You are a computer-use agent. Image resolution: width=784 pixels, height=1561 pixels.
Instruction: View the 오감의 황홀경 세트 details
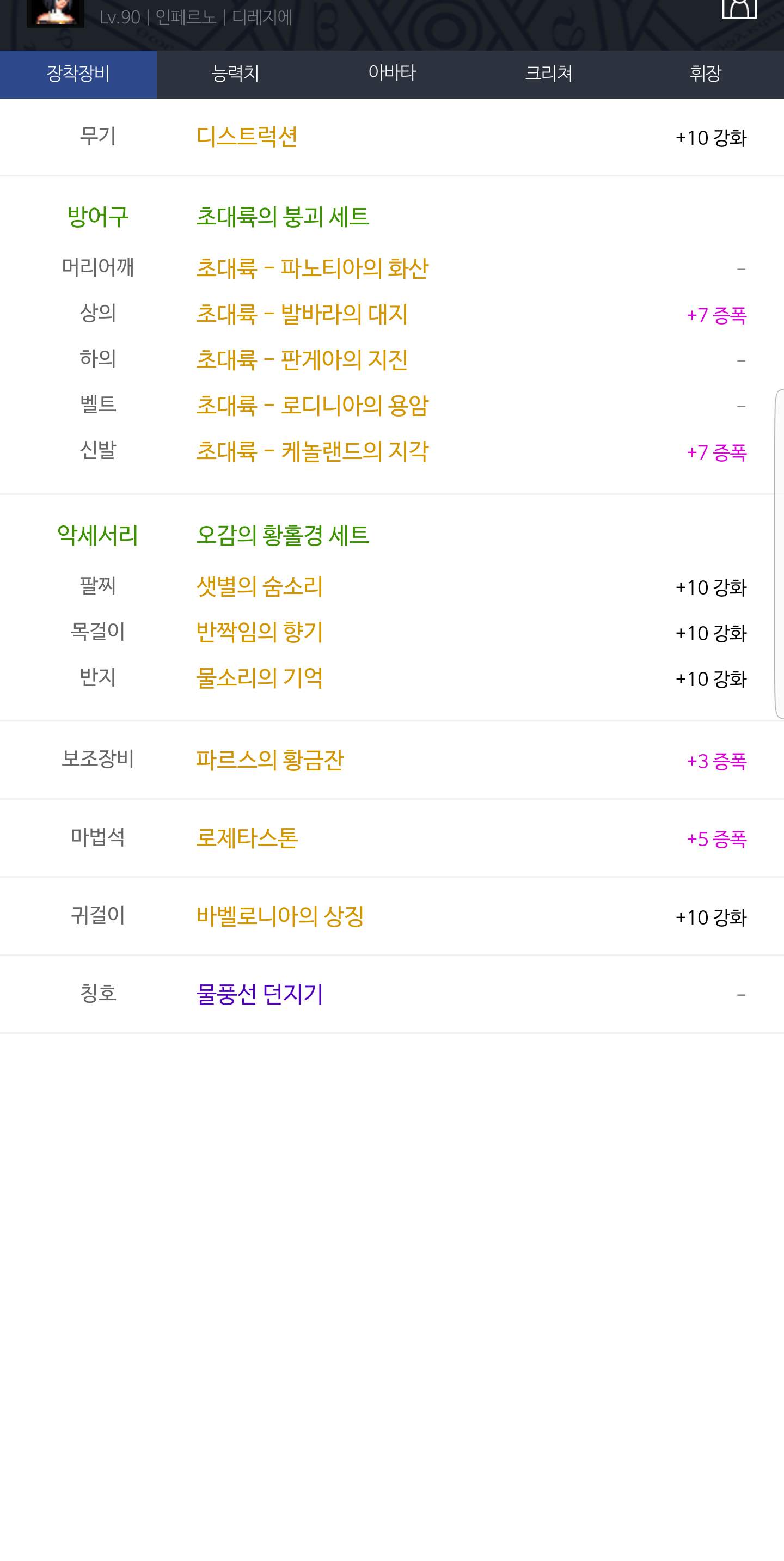283,536
